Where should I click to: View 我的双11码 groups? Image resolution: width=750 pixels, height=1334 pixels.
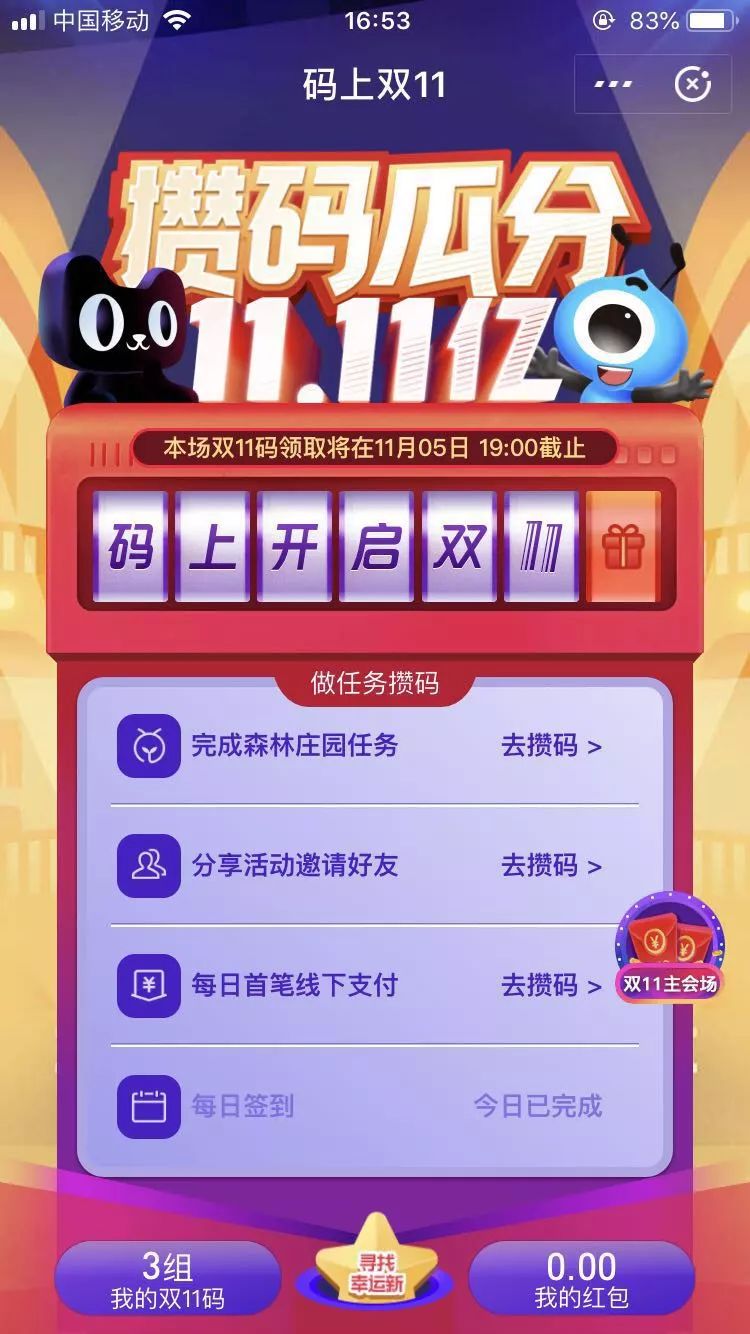pos(167,1279)
